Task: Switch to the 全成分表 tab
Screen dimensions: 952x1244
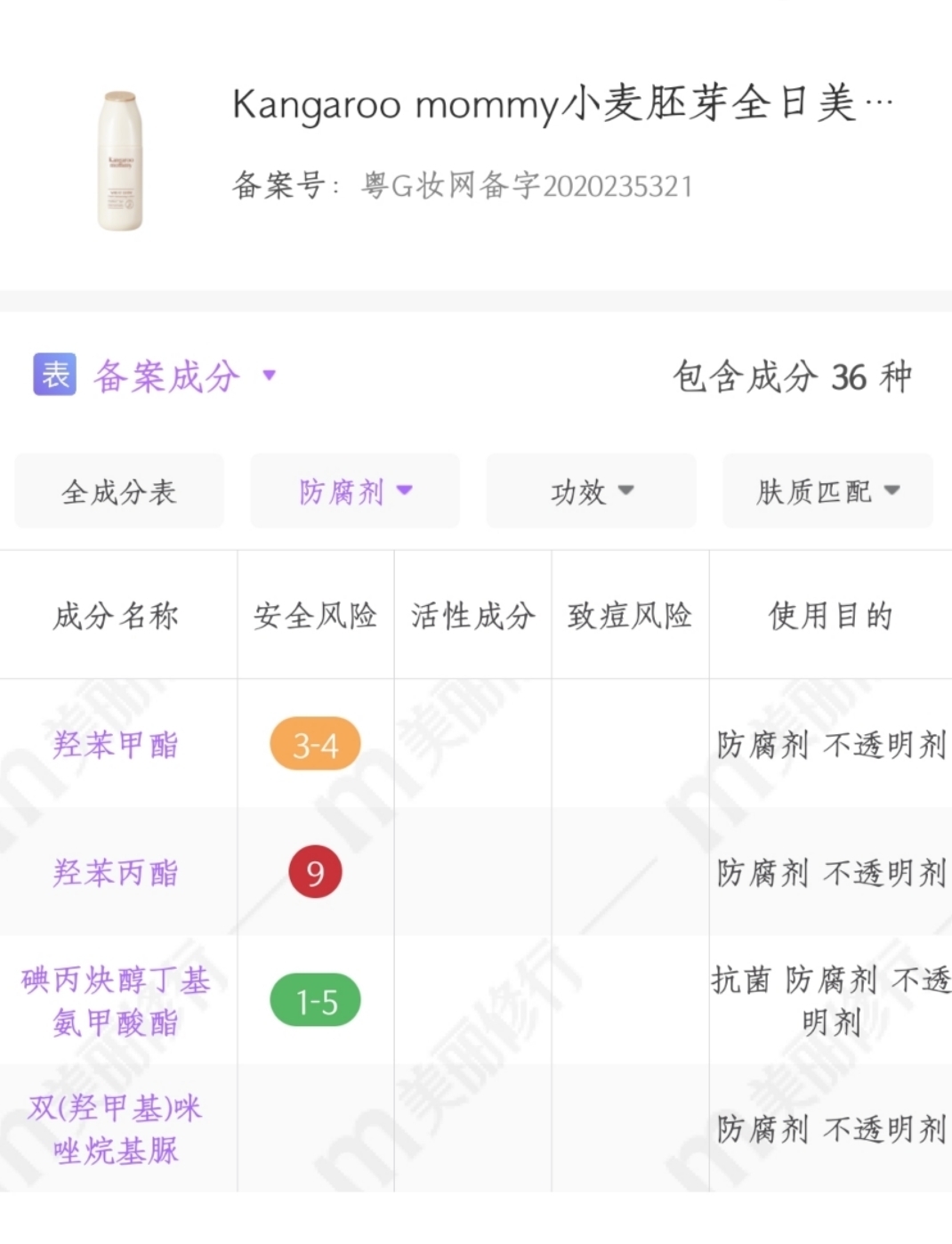Action: (118, 491)
